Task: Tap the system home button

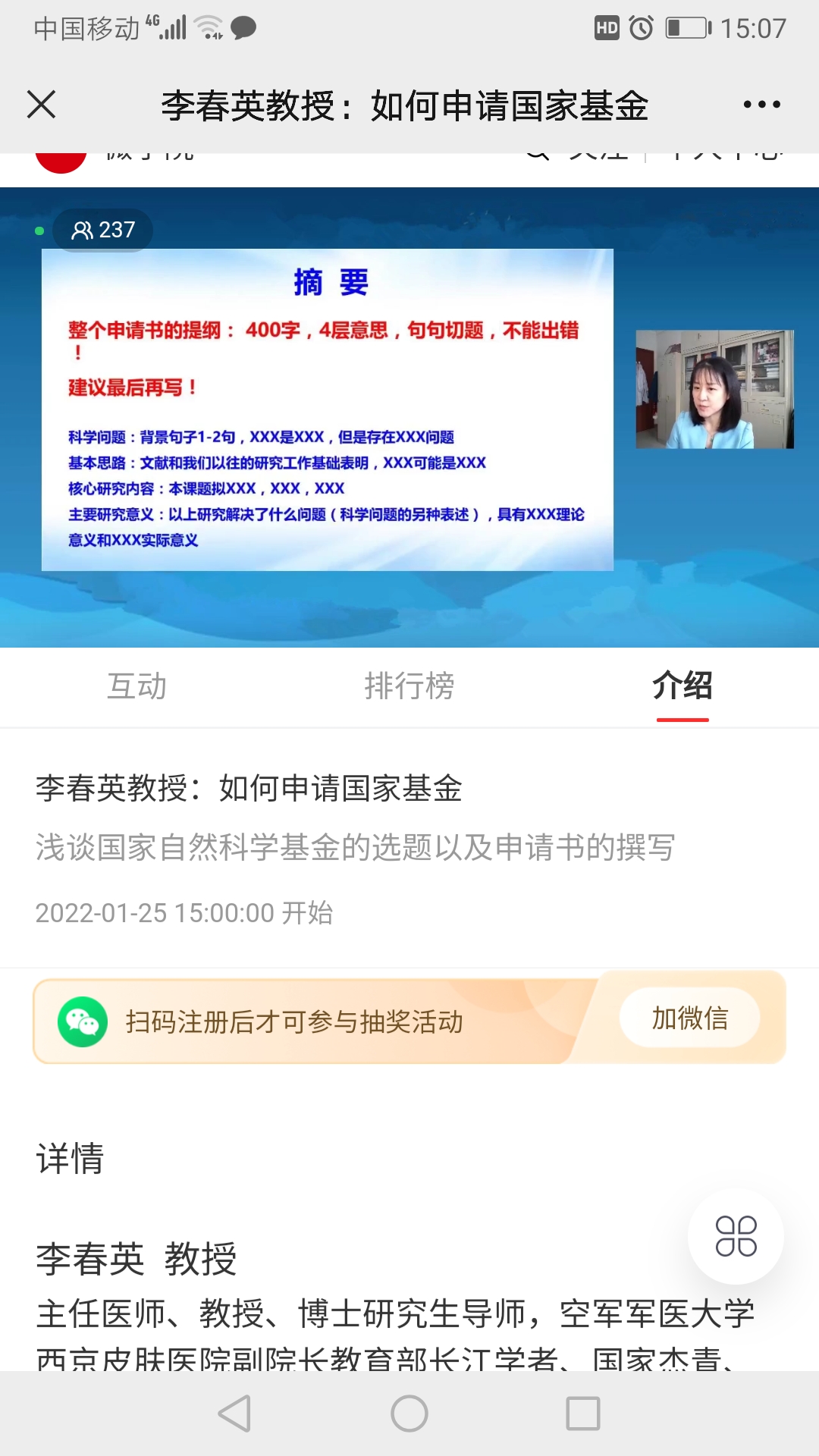Action: 409,1414
